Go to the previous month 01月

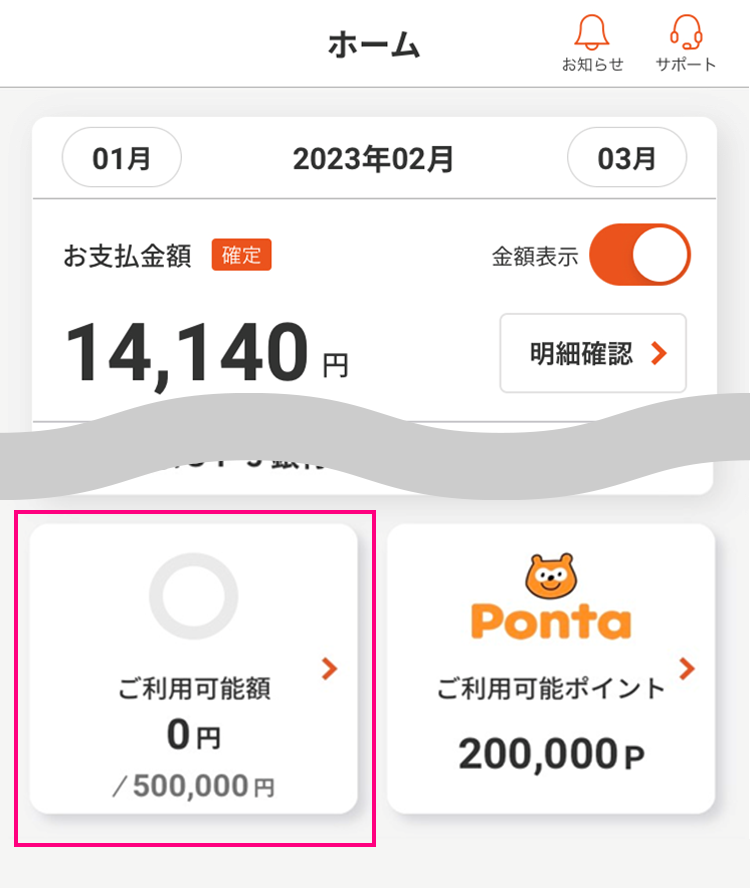[122, 159]
